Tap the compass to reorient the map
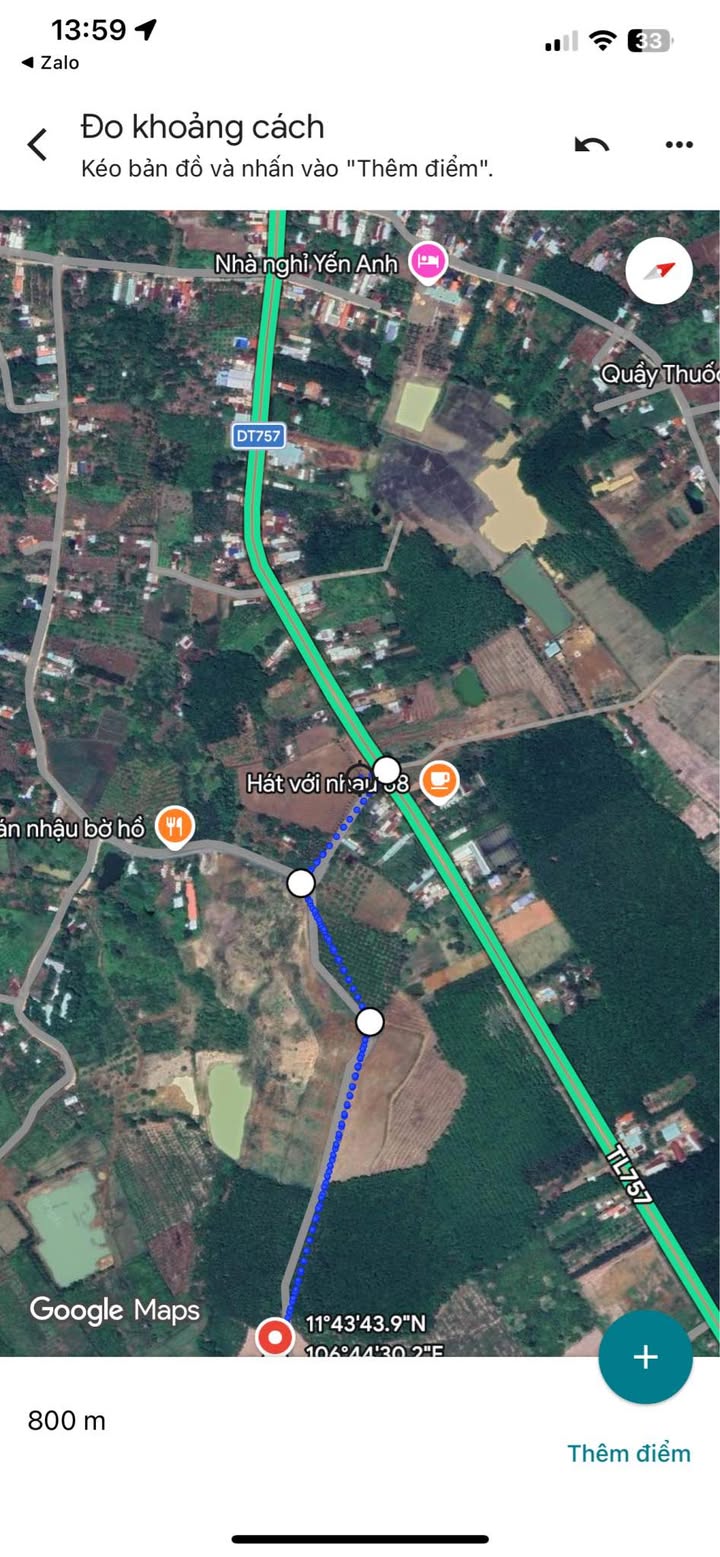 659,270
